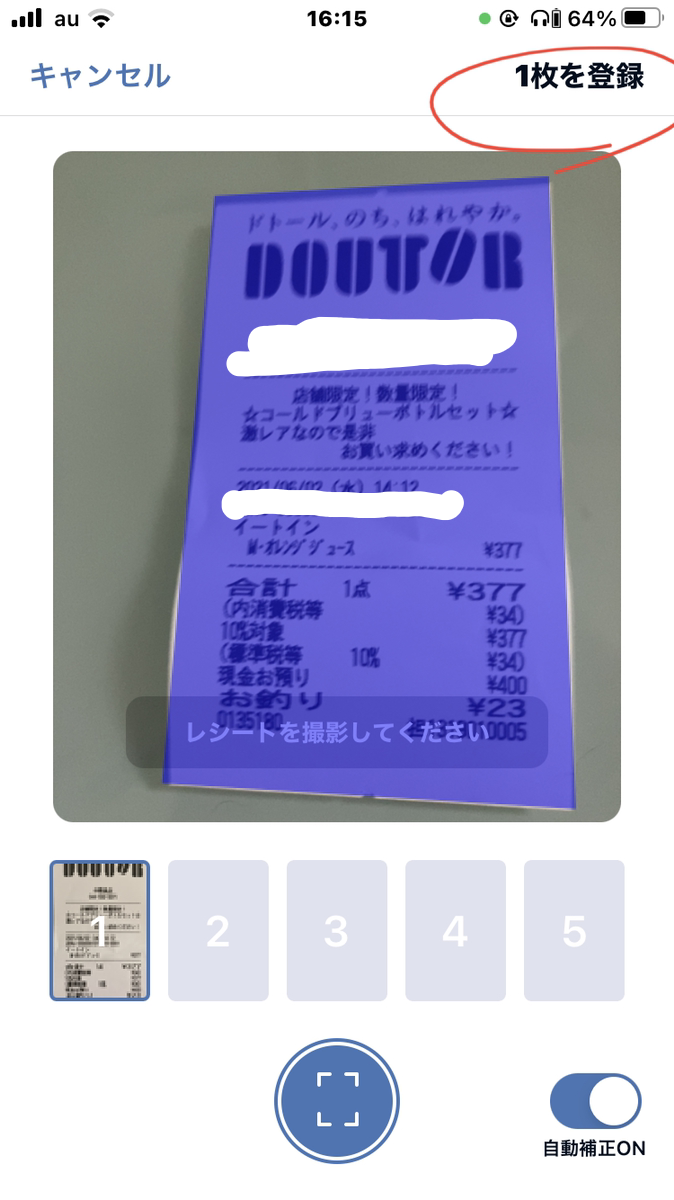Viewport: 674px width, 1200px height.
Task: Tap 1枚を登録 to register the captured receipt
Action: tap(579, 76)
